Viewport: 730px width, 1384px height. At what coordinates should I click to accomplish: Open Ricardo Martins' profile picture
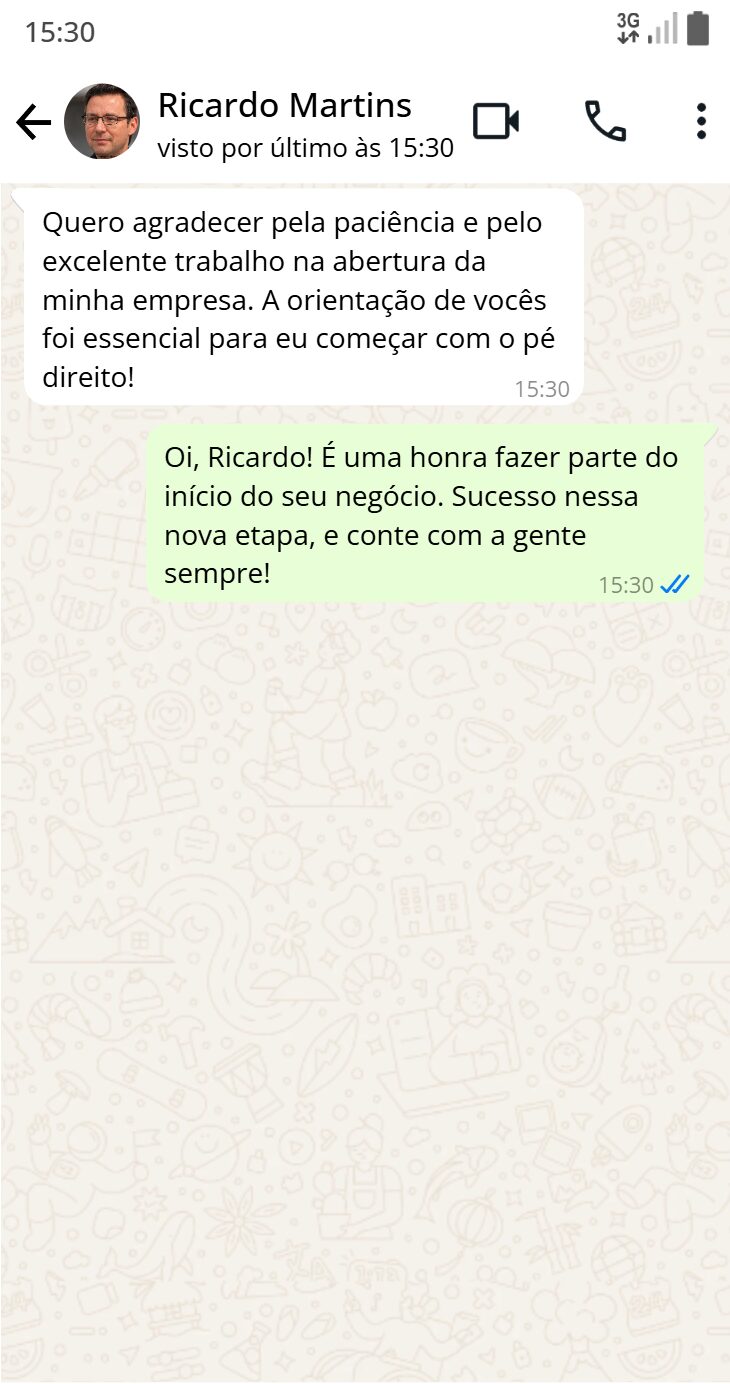pyautogui.click(x=101, y=122)
